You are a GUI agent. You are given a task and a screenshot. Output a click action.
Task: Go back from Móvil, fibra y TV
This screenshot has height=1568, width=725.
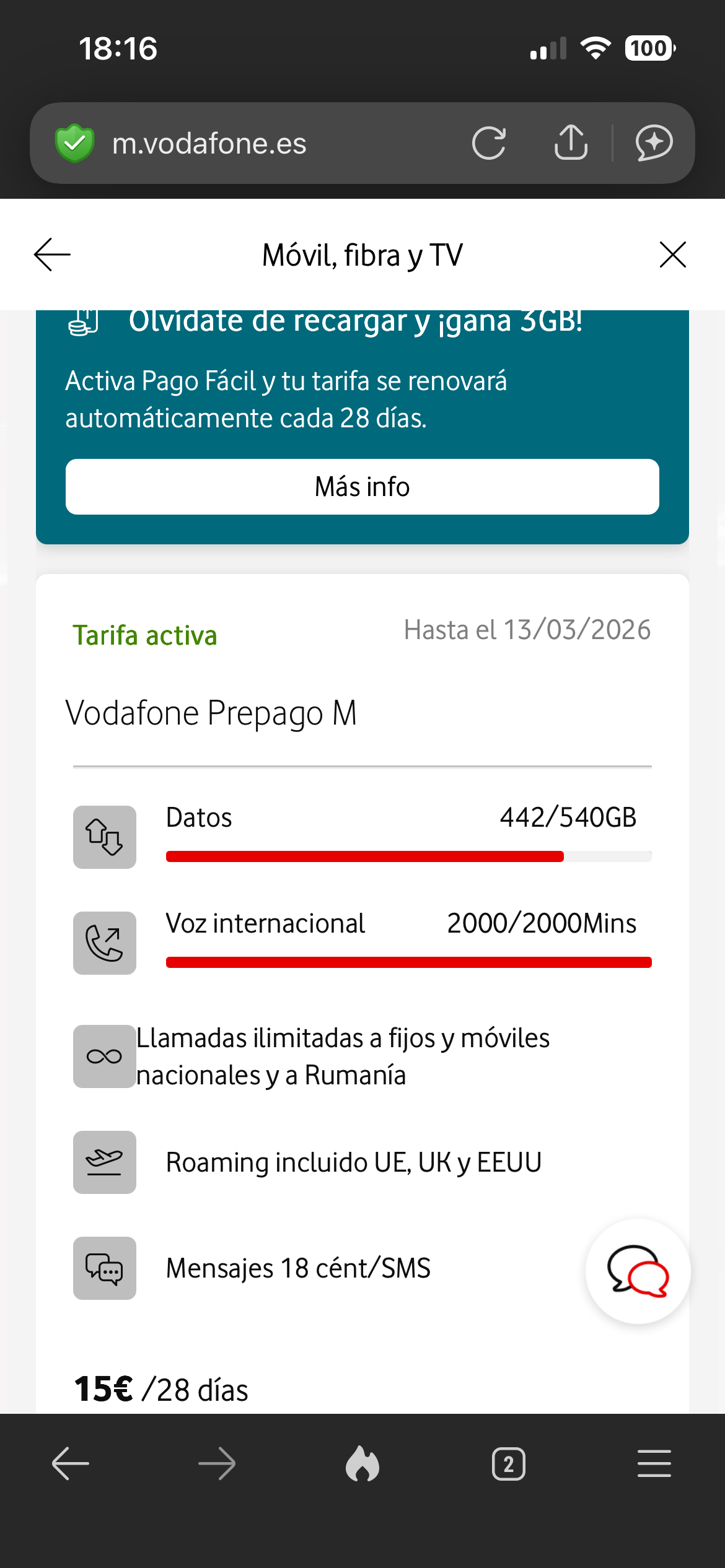[52, 255]
